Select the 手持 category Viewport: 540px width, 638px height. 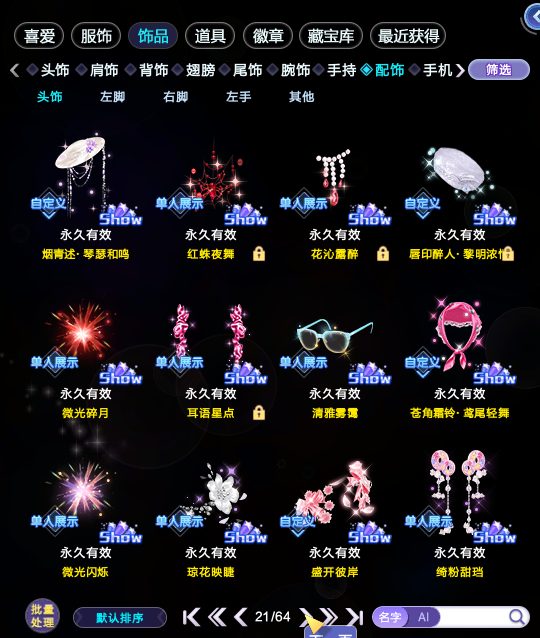(341, 70)
